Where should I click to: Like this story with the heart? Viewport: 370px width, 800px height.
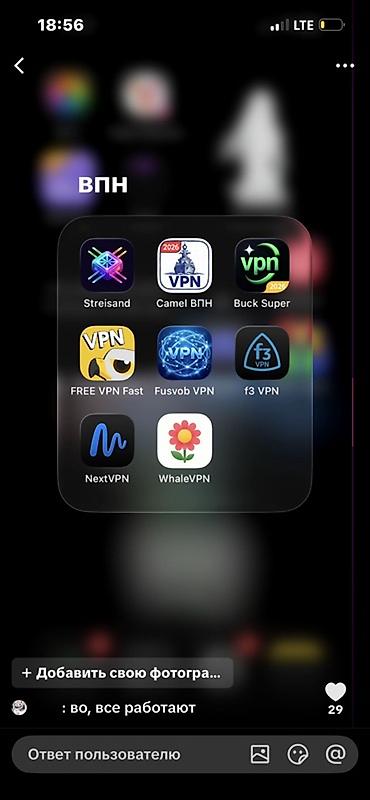click(335, 692)
